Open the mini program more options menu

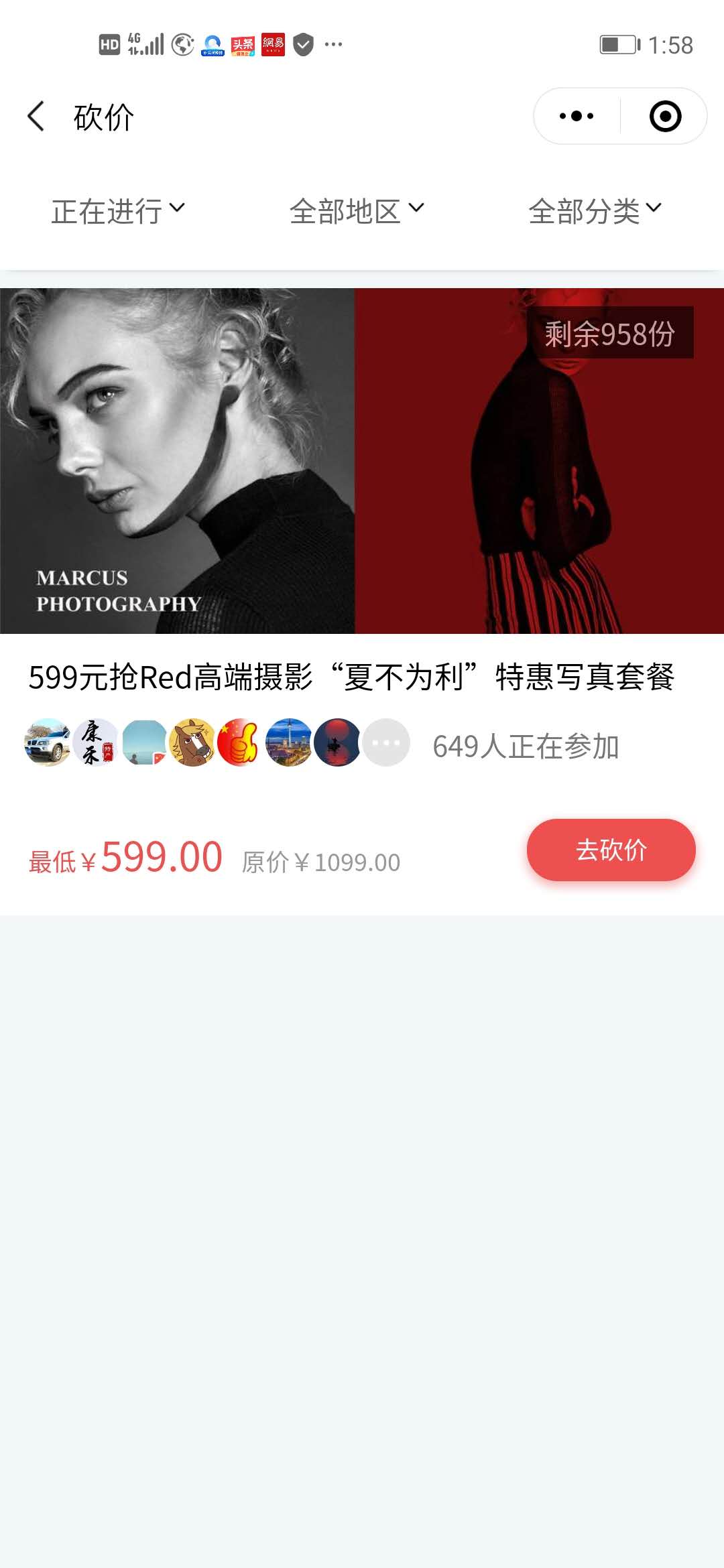577,116
